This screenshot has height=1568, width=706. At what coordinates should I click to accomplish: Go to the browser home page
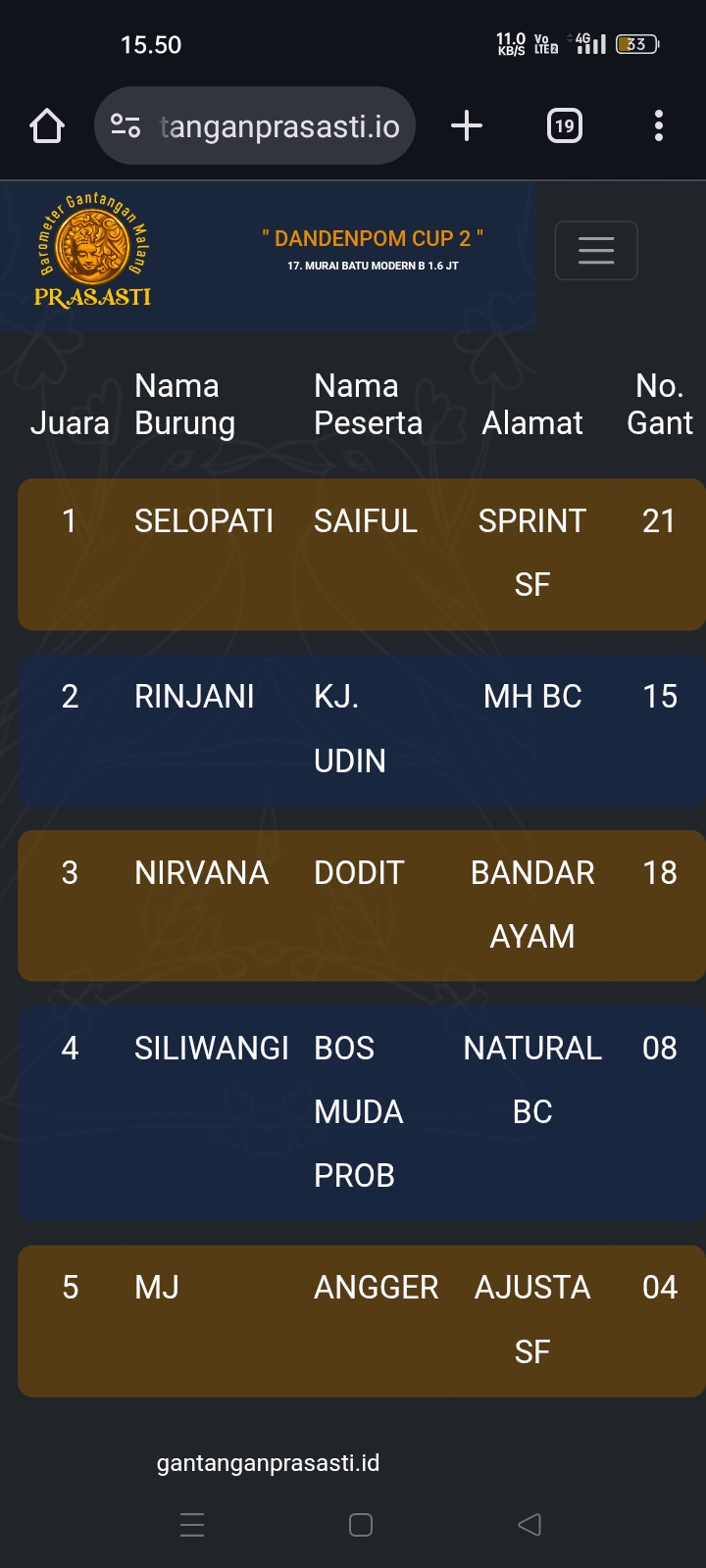point(47,126)
